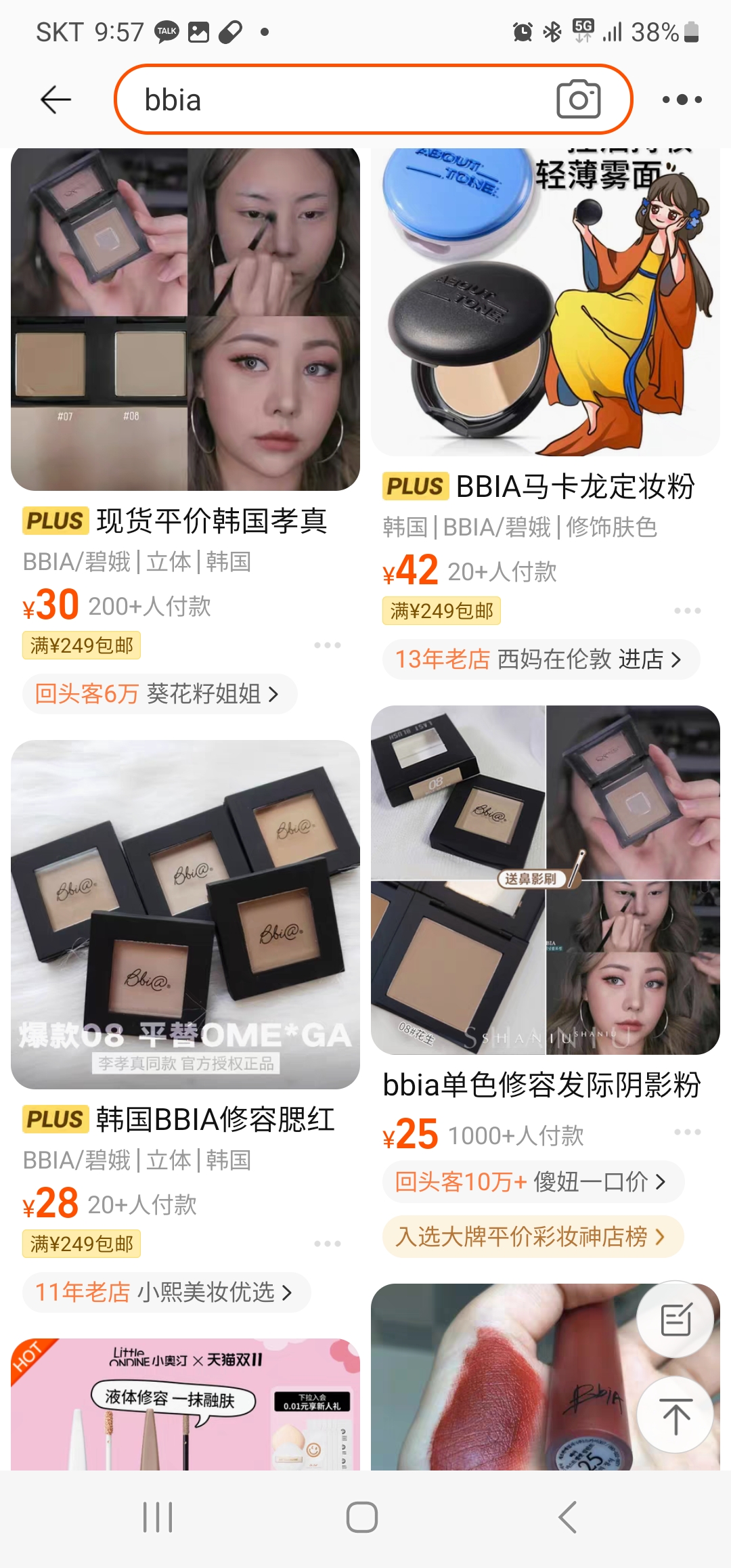Go to the 小熙美妆优选 store
Image resolution: width=731 pixels, height=1568 pixels.
point(166,1292)
